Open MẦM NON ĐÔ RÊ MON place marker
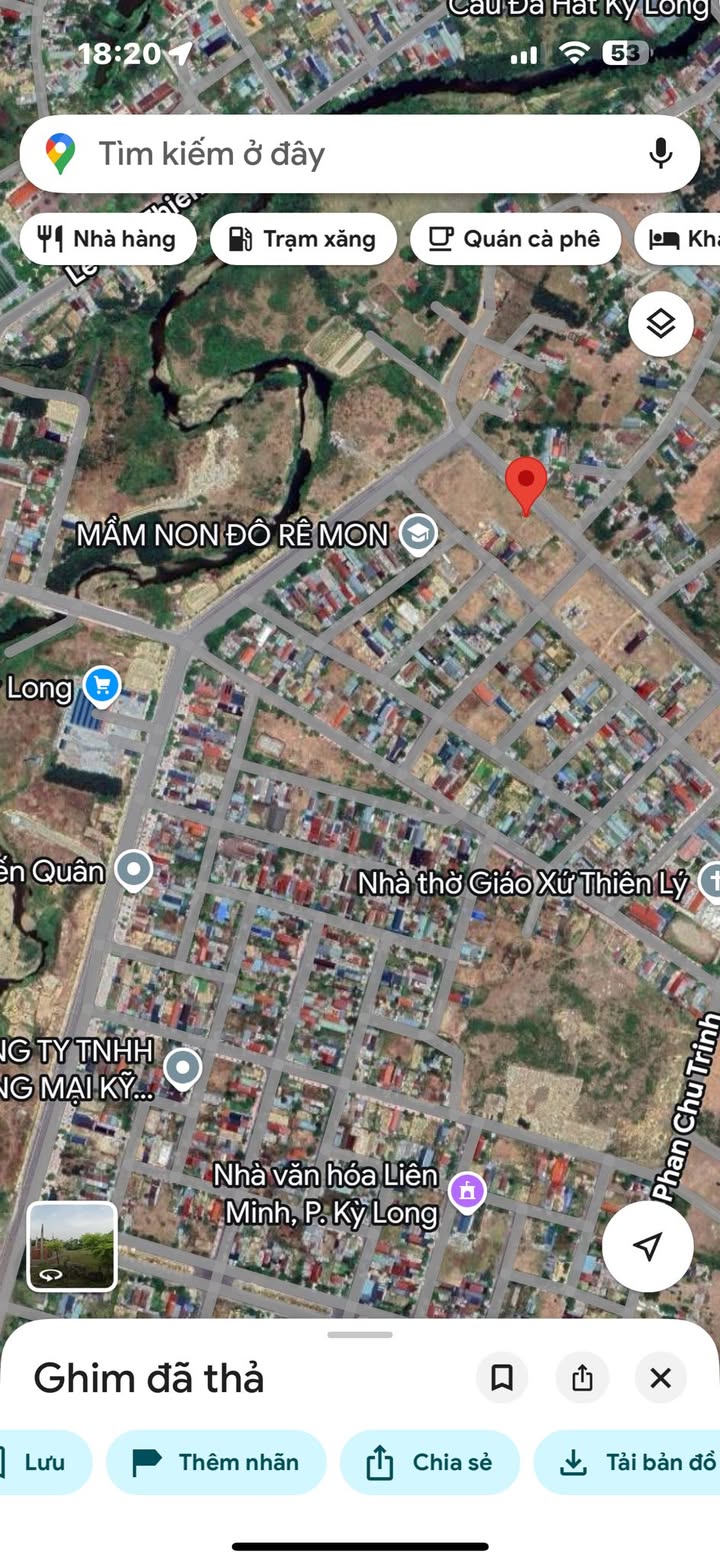The width and height of the screenshot is (720, 1564). (x=418, y=534)
